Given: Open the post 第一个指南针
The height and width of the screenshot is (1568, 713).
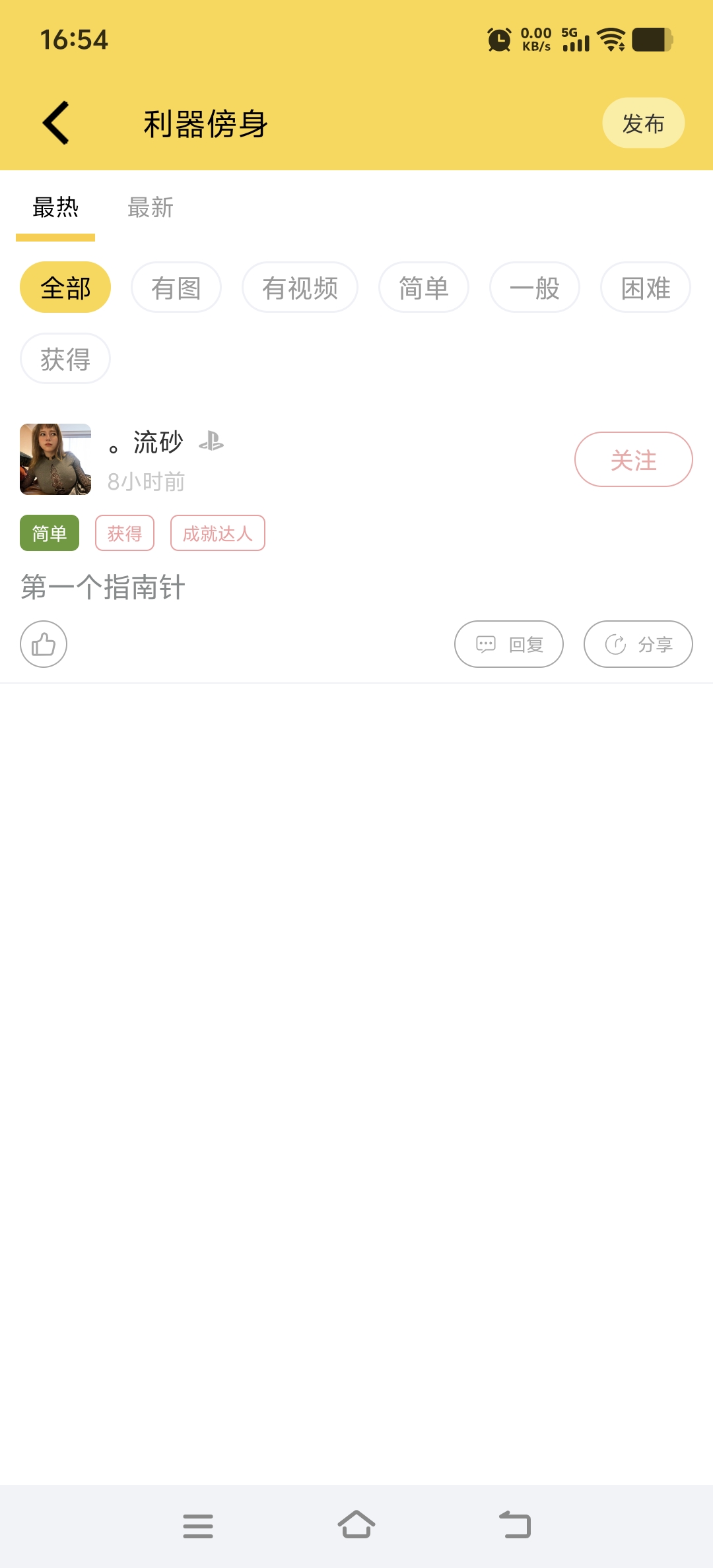Looking at the screenshot, I should pos(103,587).
